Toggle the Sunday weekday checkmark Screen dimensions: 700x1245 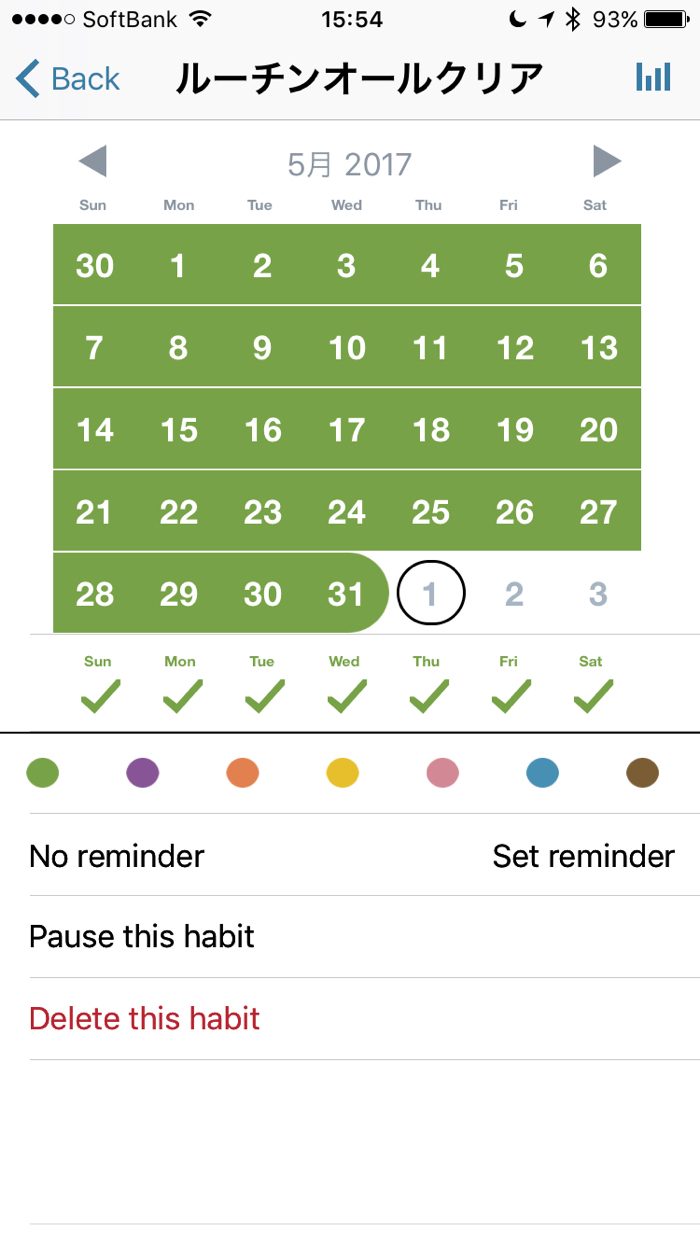pyautogui.click(x=98, y=694)
